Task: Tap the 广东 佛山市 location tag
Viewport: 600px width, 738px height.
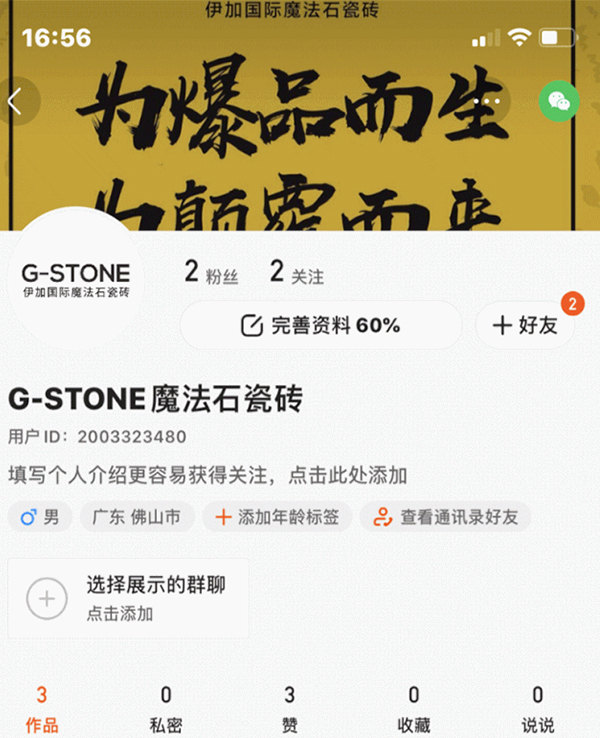Action: click(136, 517)
